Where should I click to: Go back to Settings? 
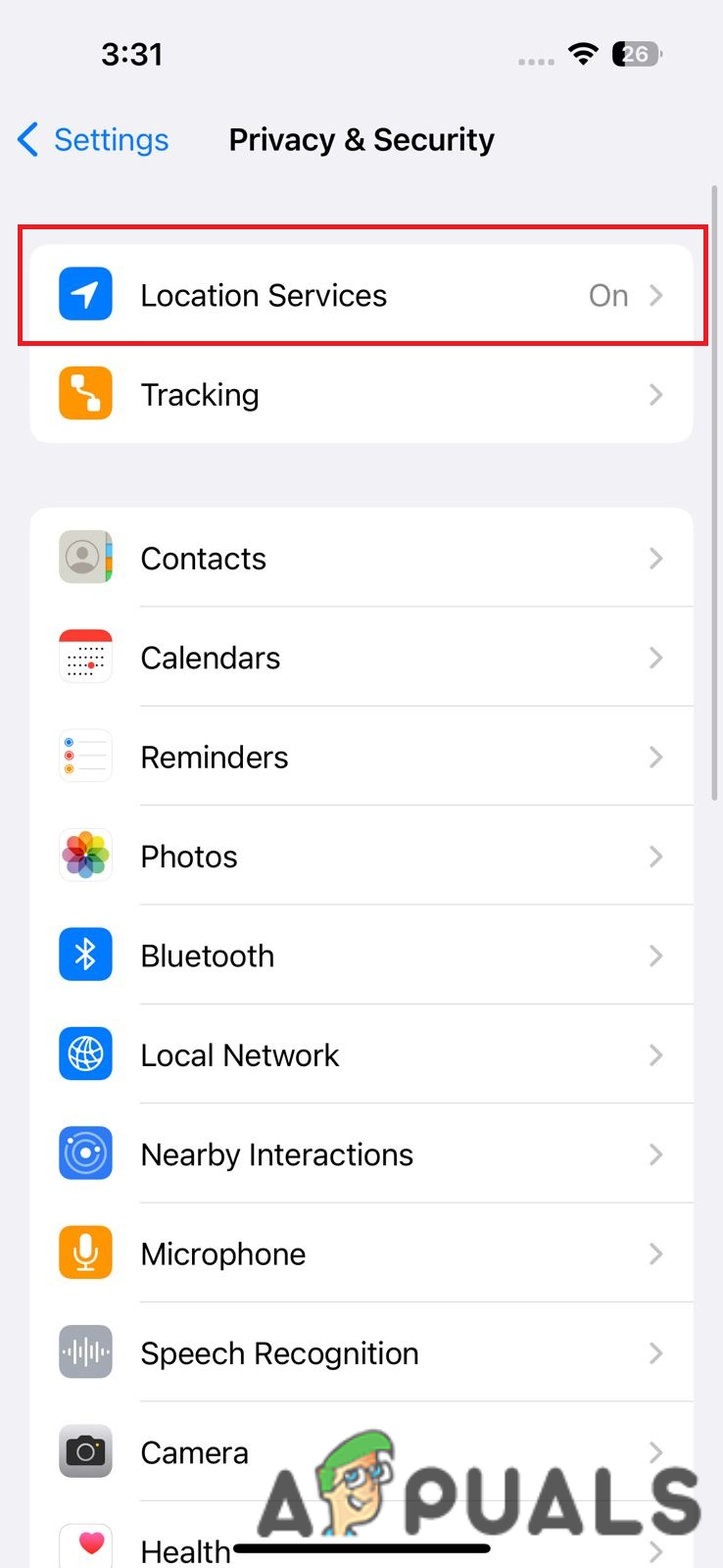click(x=94, y=140)
